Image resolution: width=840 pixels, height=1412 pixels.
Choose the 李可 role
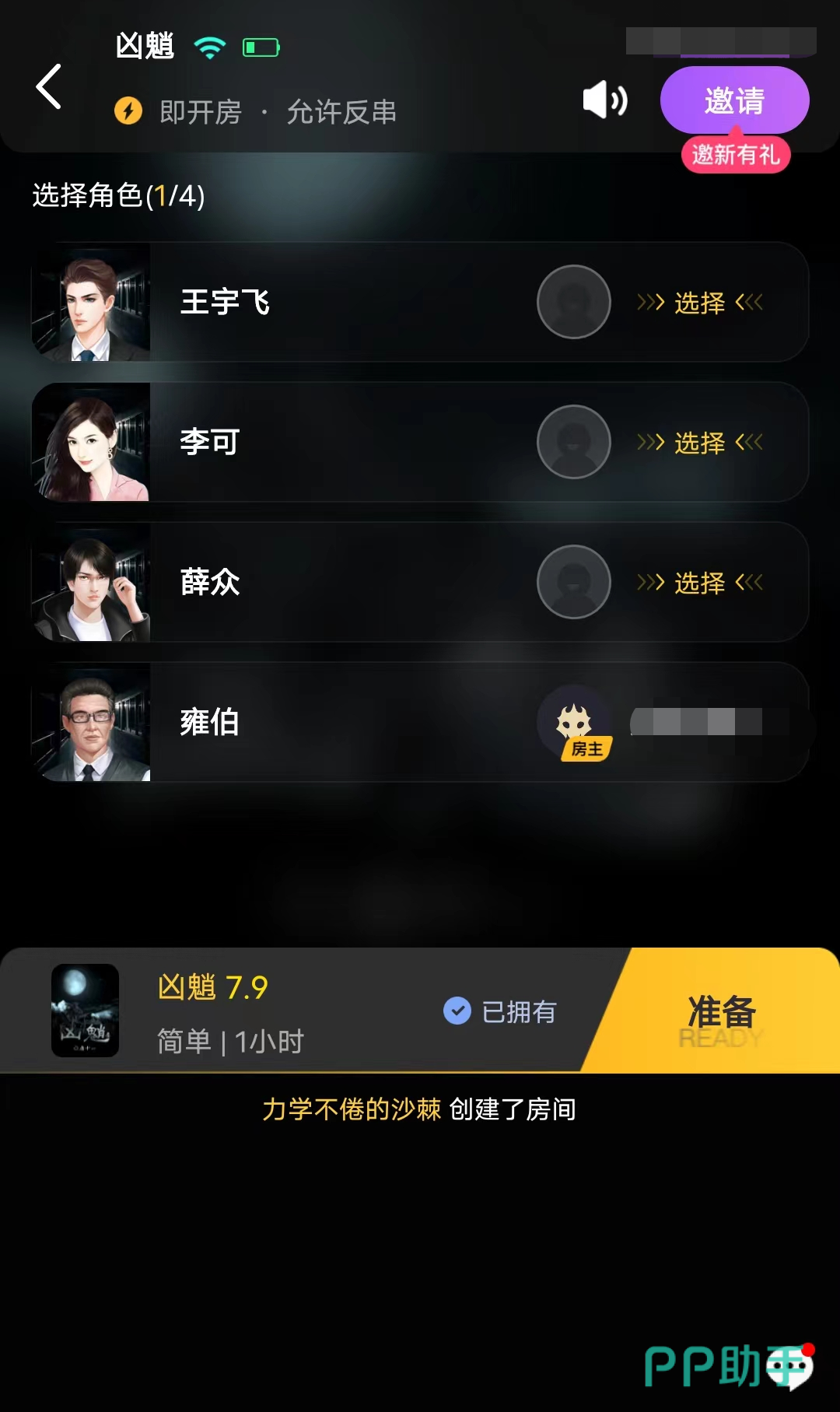coord(699,443)
